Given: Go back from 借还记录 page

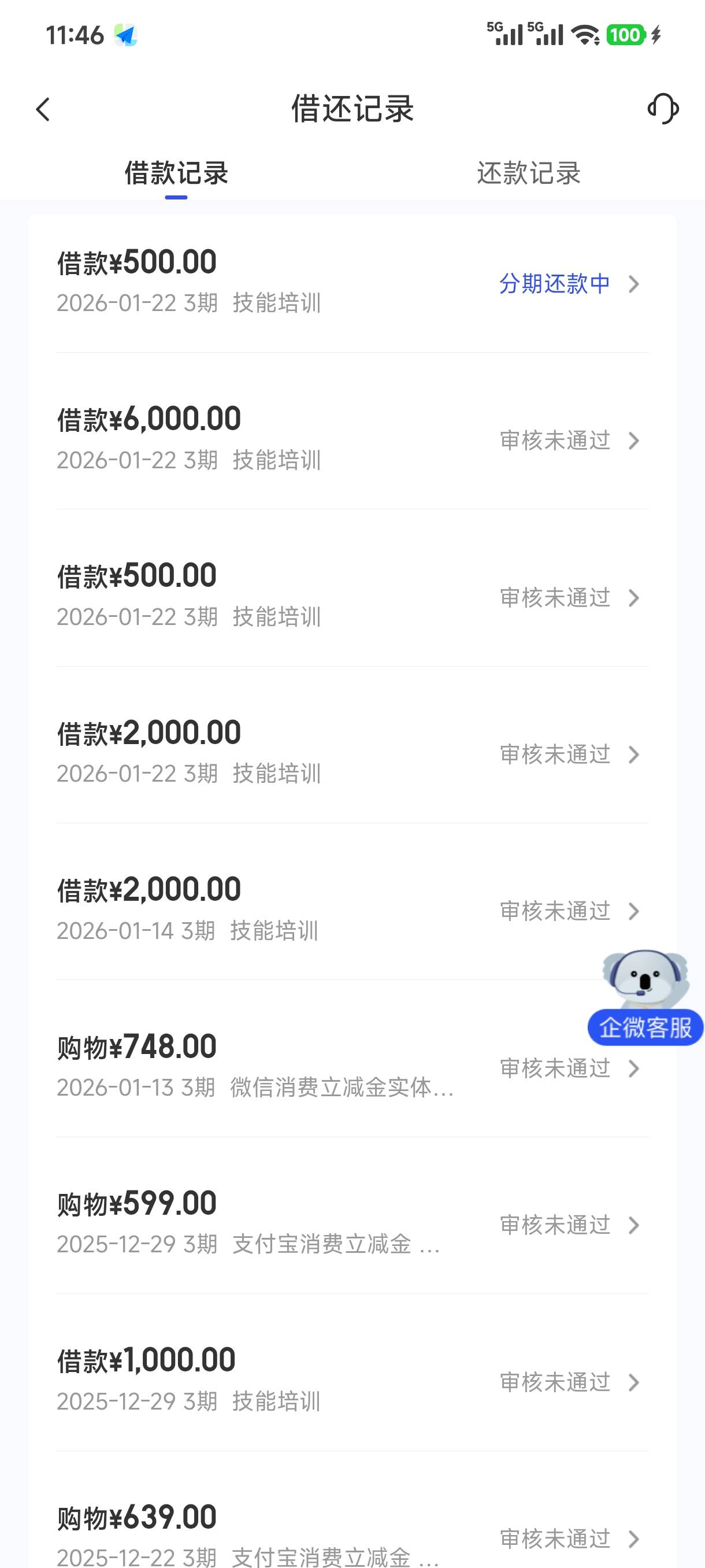Looking at the screenshot, I should pos(43,110).
